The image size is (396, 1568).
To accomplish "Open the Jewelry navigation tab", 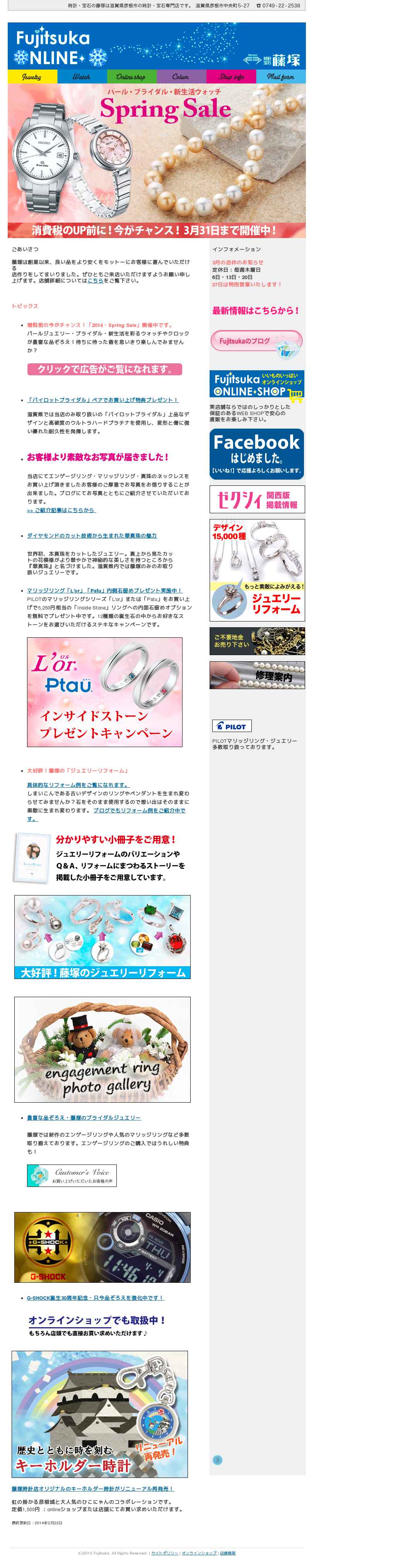I will [32, 77].
